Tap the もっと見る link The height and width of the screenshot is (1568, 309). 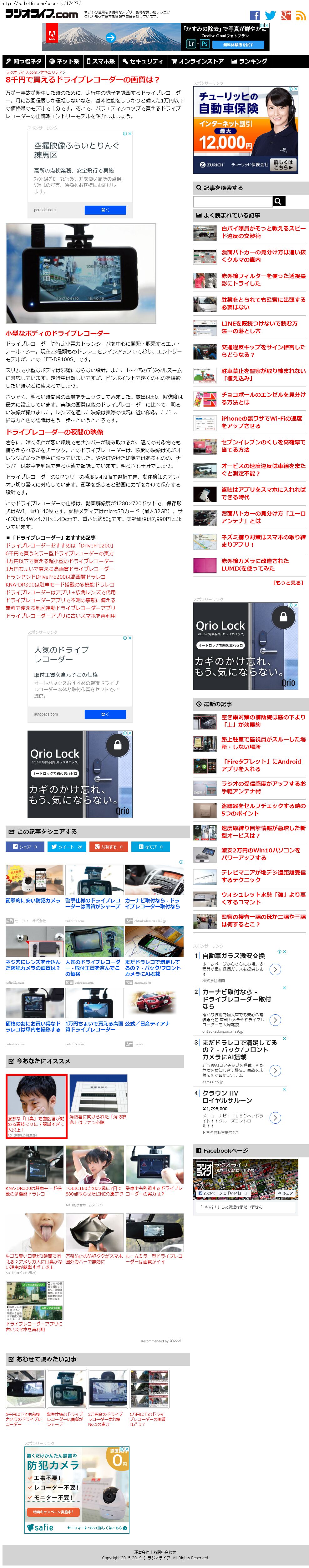(288, 582)
